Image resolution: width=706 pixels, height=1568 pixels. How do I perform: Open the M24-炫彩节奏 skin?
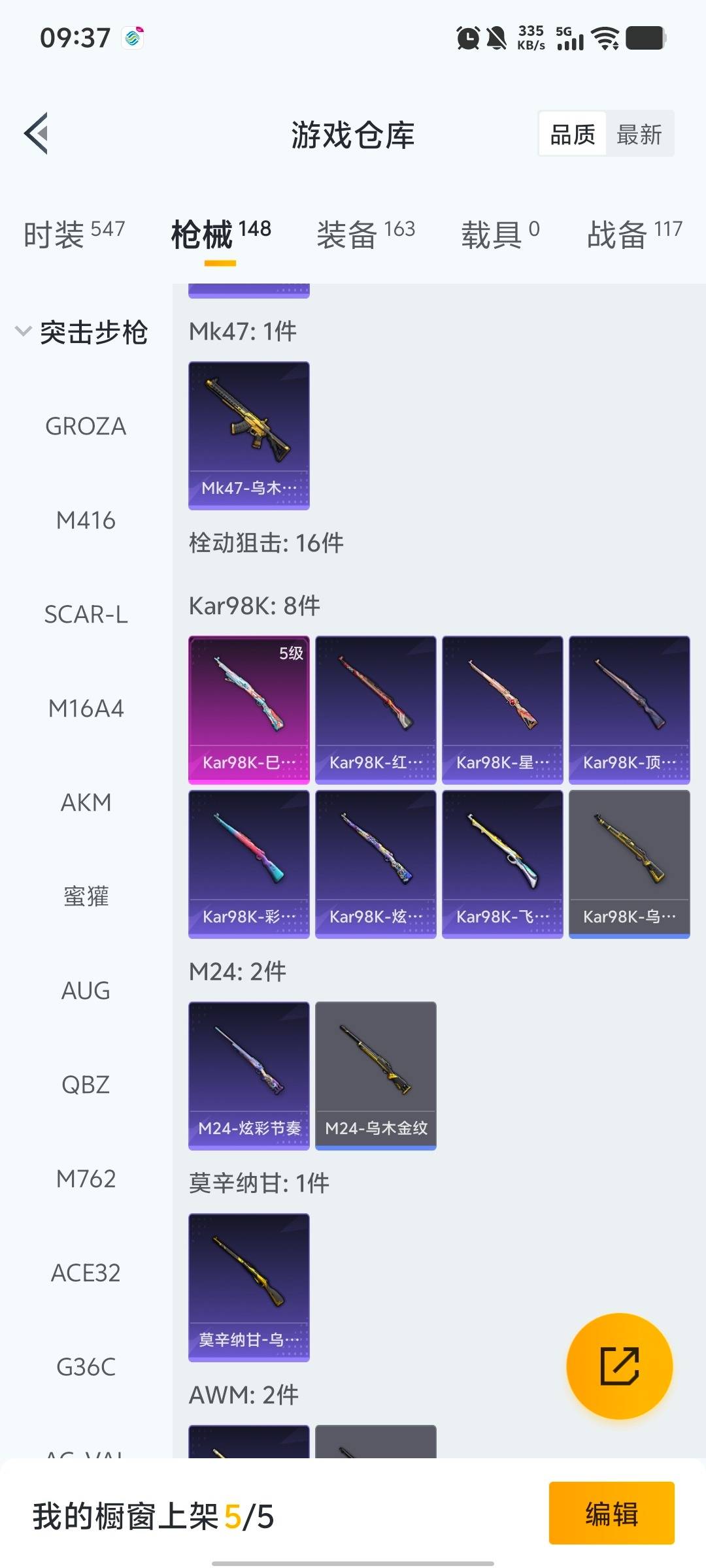248,1075
